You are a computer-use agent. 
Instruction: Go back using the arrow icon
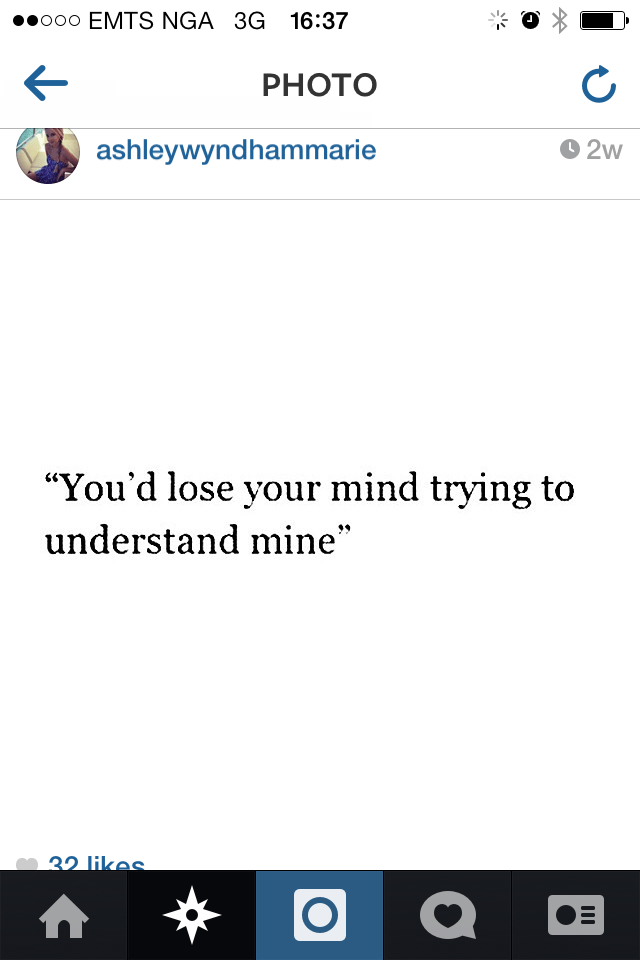coord(45,85)
